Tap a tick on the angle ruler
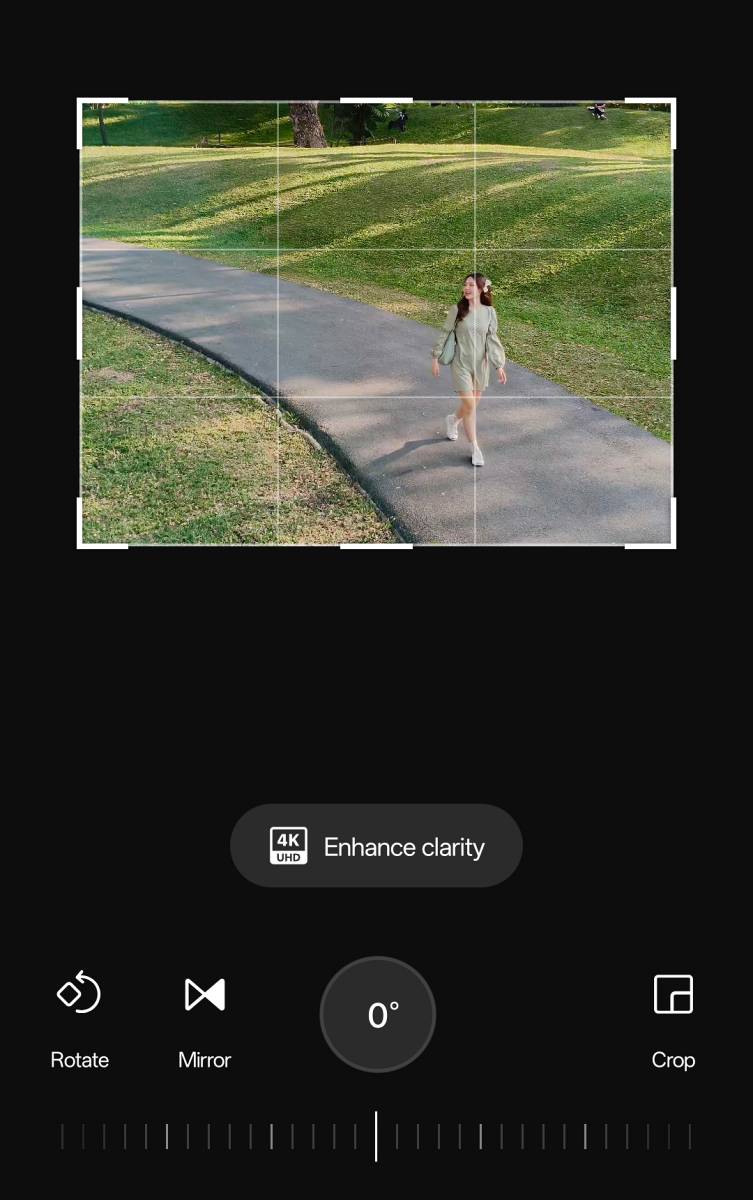Screen dimensions: 753x1200 click(x=480, y=1136)
